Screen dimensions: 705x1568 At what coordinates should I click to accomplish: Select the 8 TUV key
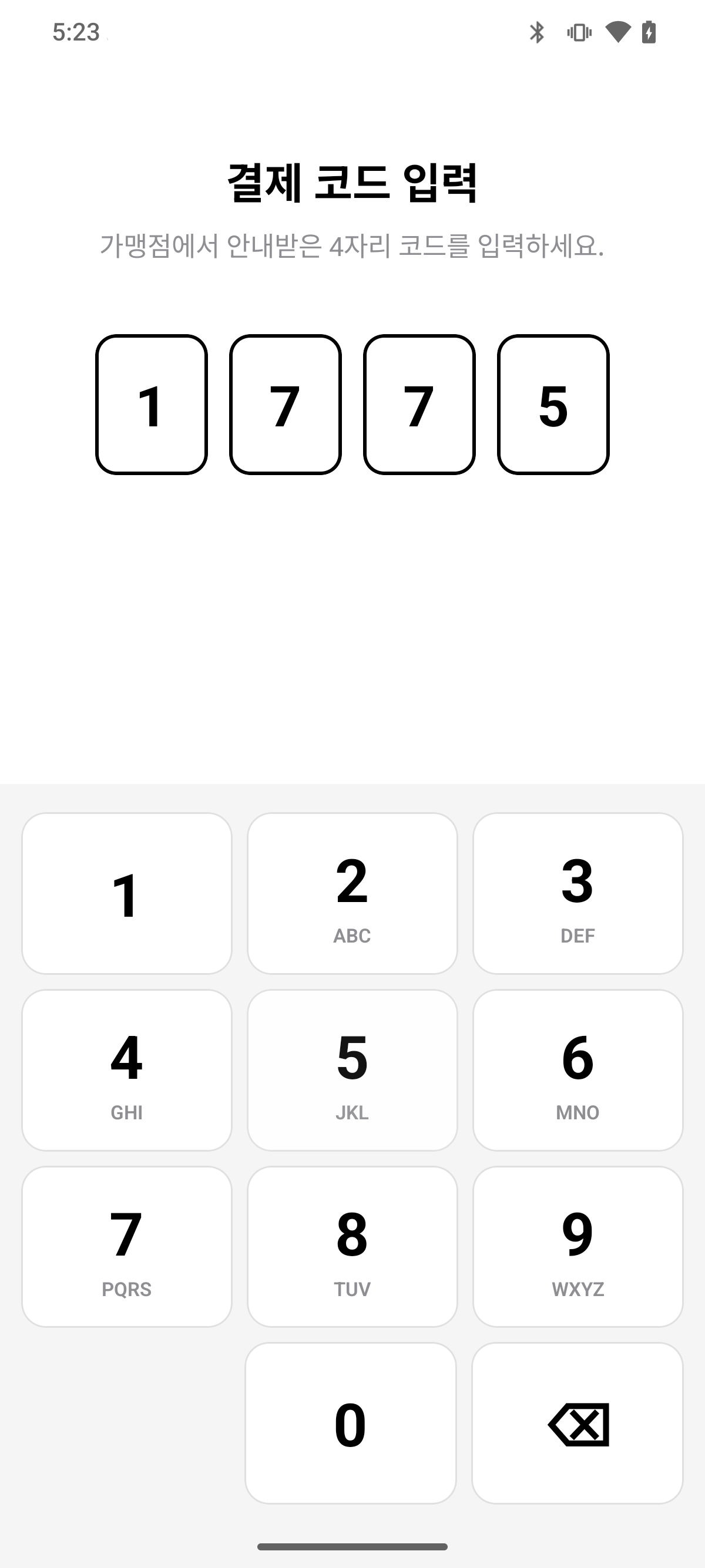[352, 1246]
